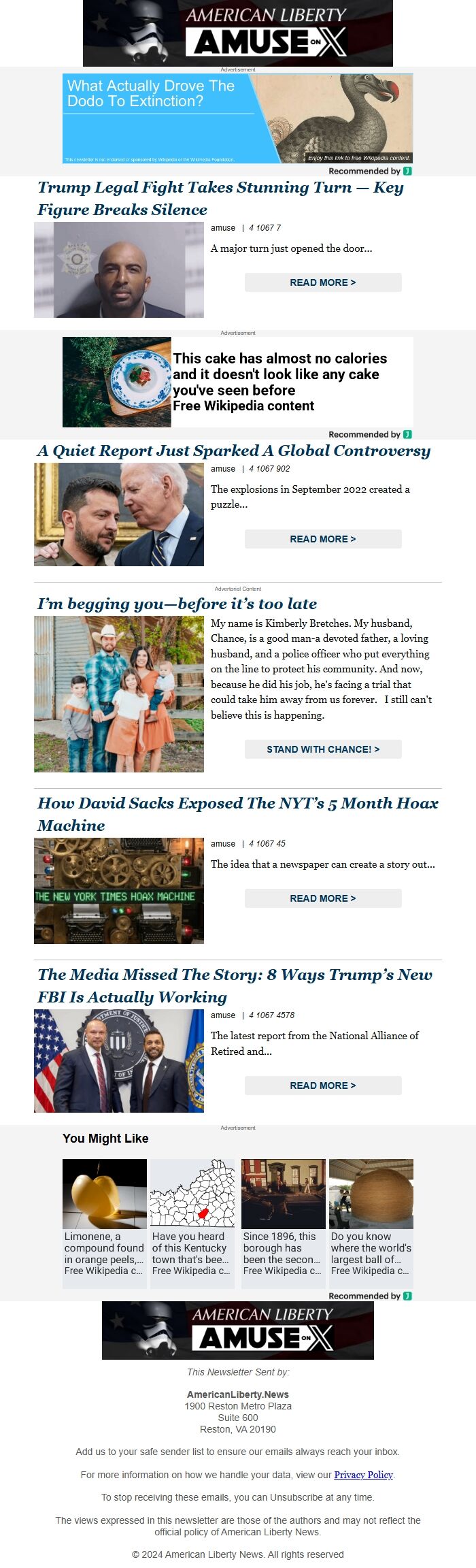The image size is (476, 1568).
Task: Open headline 'How David Sacks Exposed The NYT's 5 Month Hoax Machine'
Action: (237, 814)
